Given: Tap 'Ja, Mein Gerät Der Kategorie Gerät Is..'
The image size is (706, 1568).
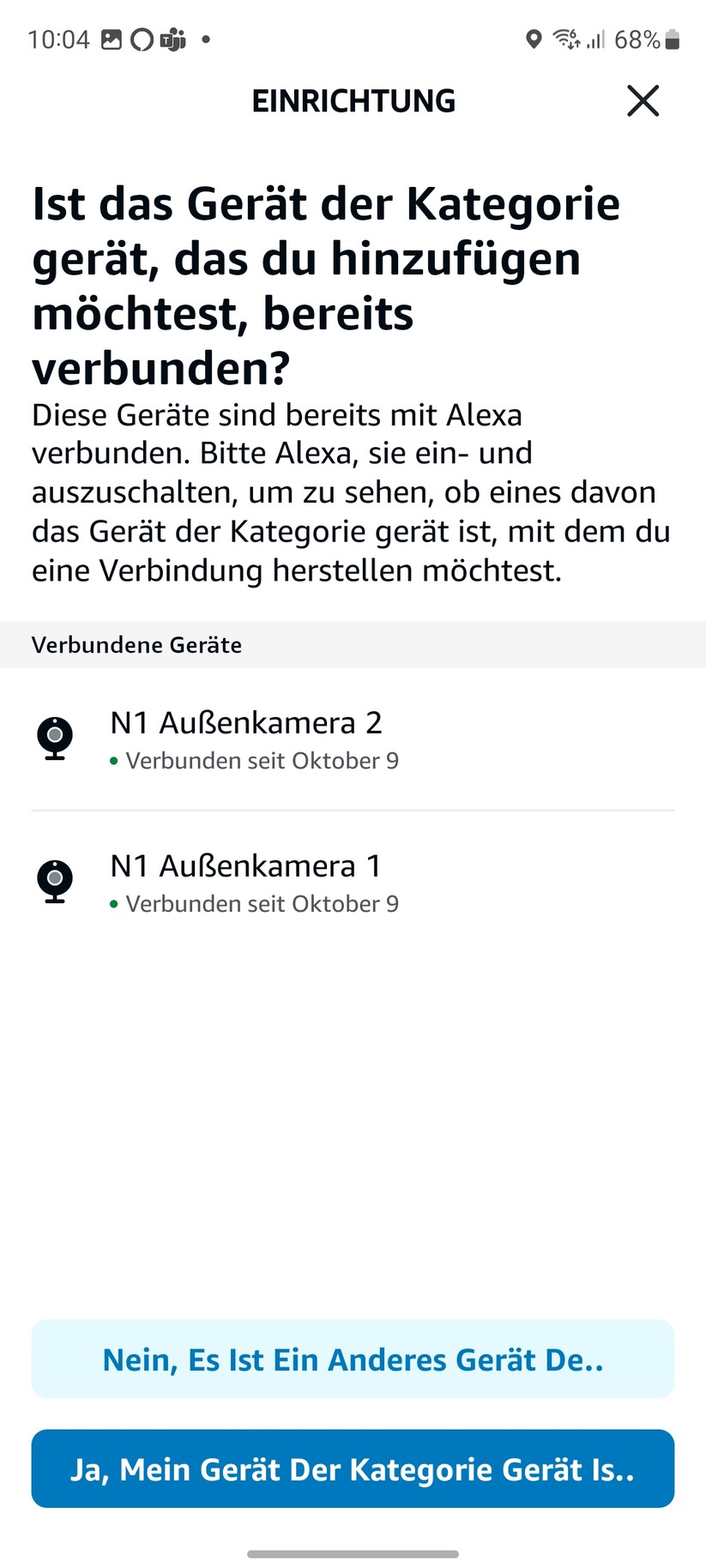Looking at the screenshot, I should [x=353, y=1468].
